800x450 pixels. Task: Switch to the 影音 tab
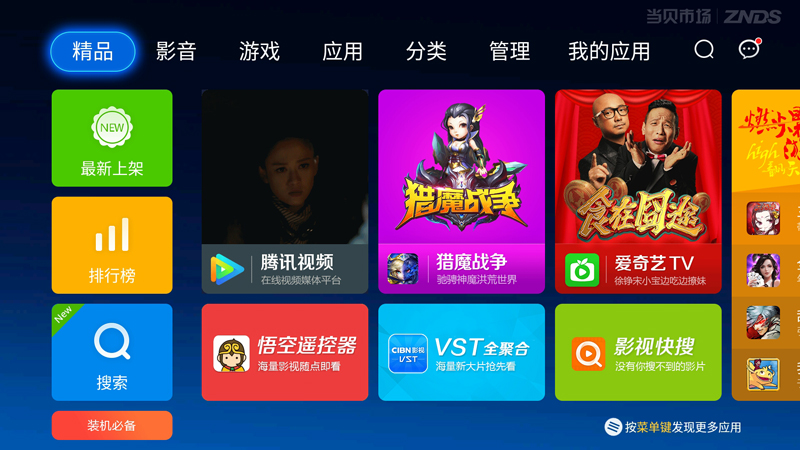tap(176, 51)
